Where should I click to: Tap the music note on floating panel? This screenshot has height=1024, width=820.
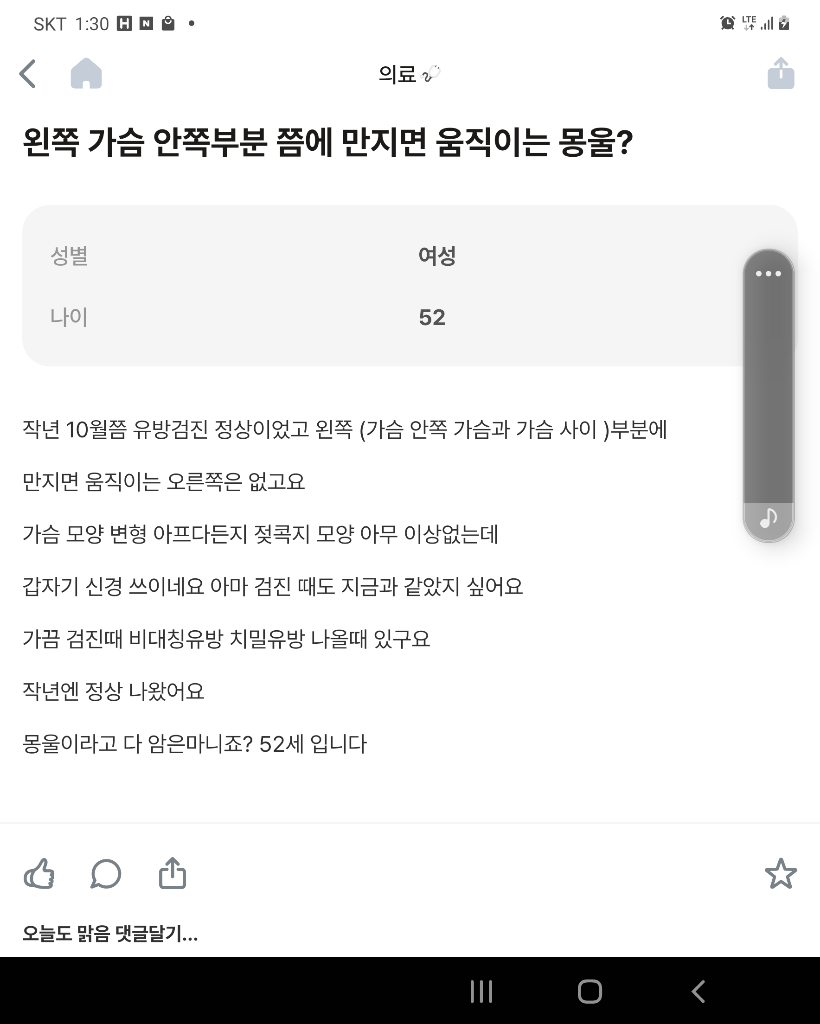click(x=768, y=518)
